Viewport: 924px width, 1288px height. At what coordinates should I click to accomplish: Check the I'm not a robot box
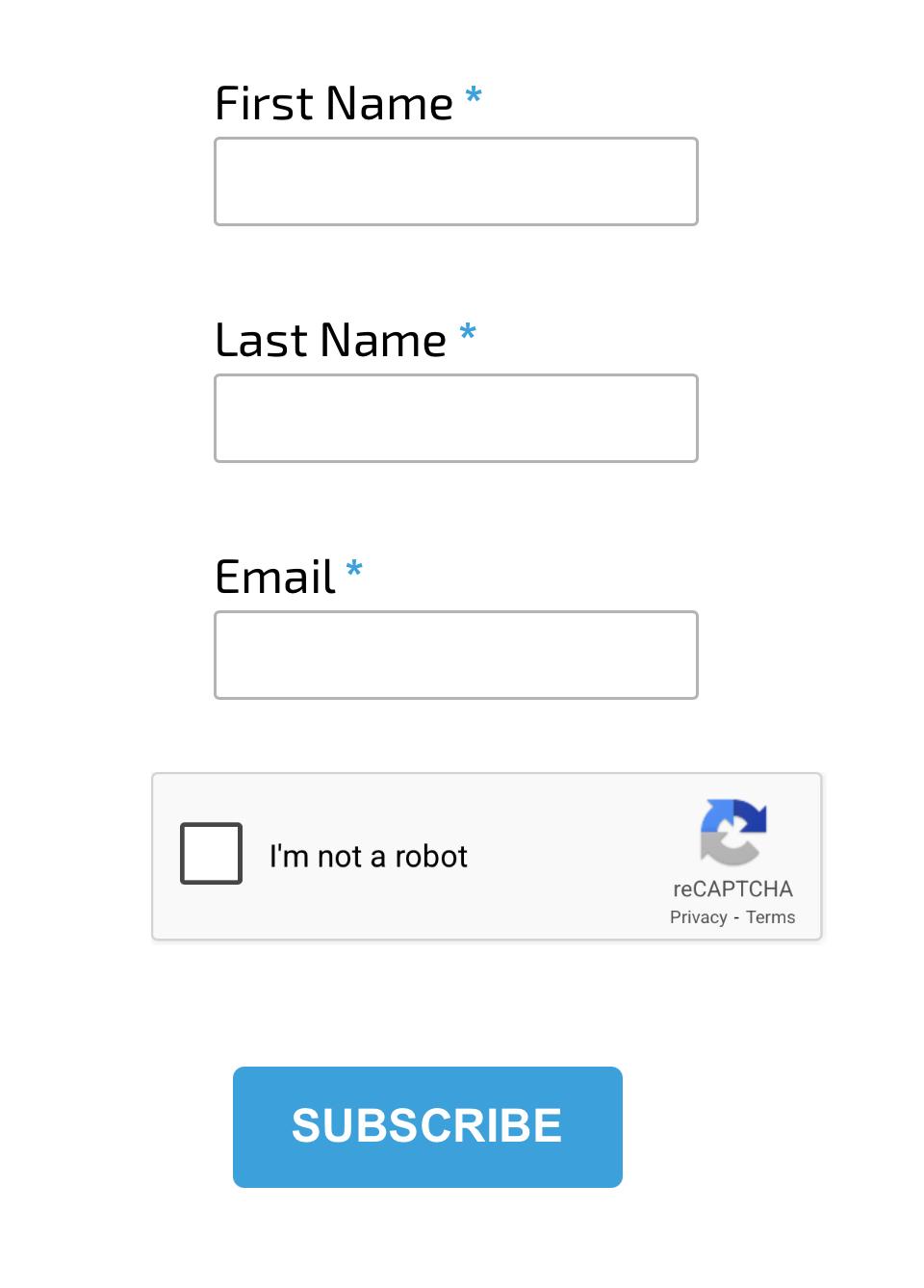coord(211,853)
